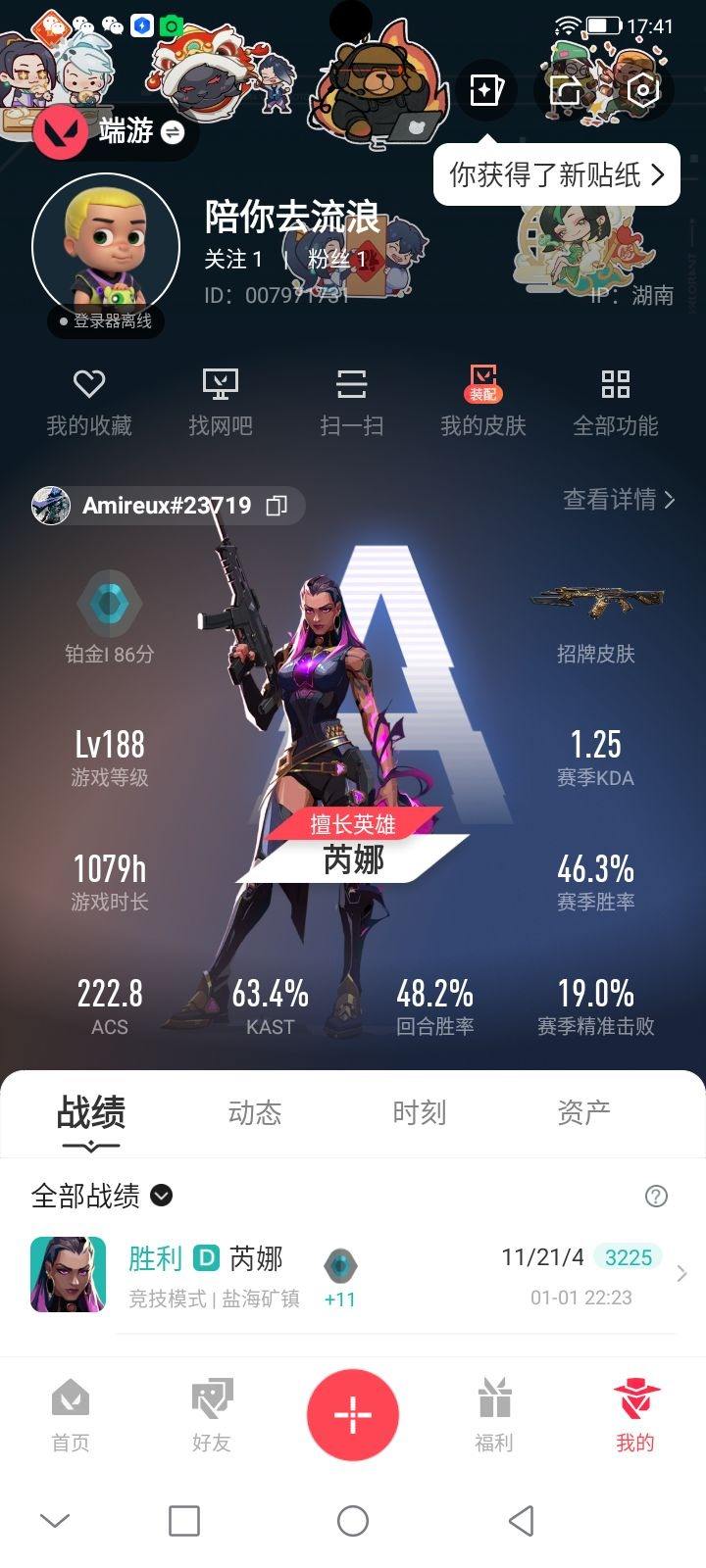This screenshot has height=1568, width=706.
Task: Open the sticker editor icon
Action: click(485, 90)
